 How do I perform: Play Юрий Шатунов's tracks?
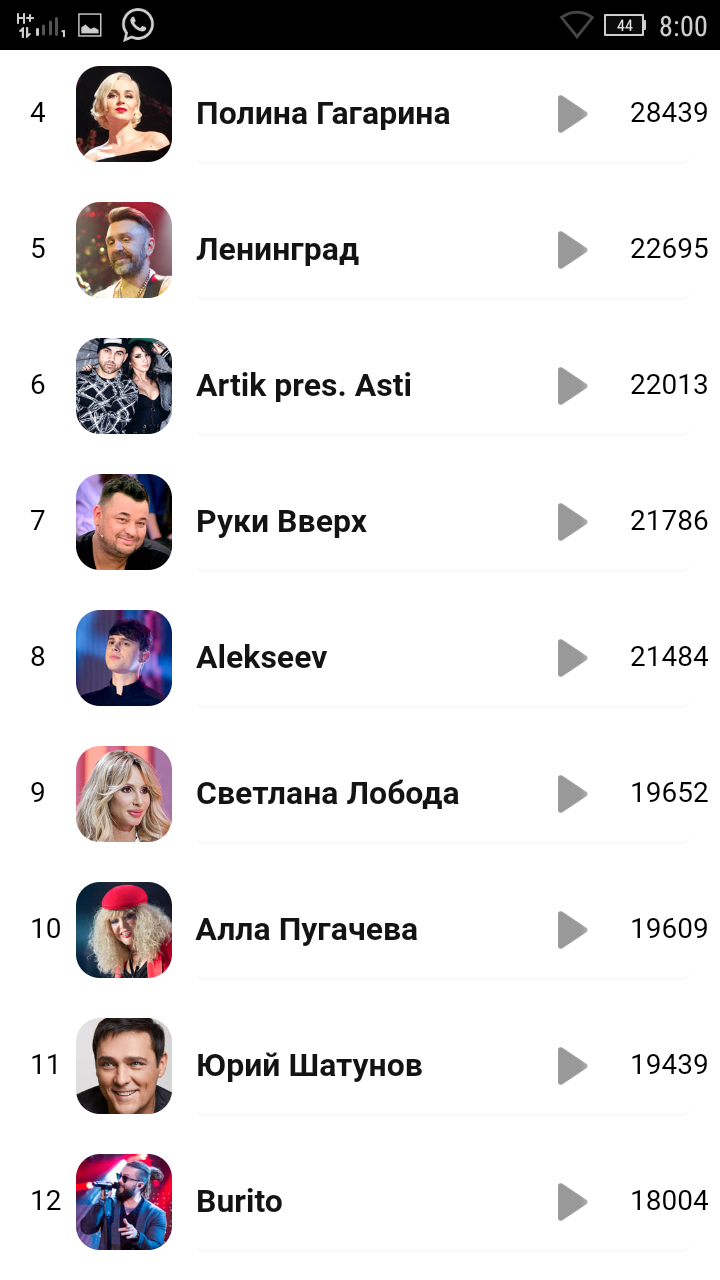coord(572,1066)
